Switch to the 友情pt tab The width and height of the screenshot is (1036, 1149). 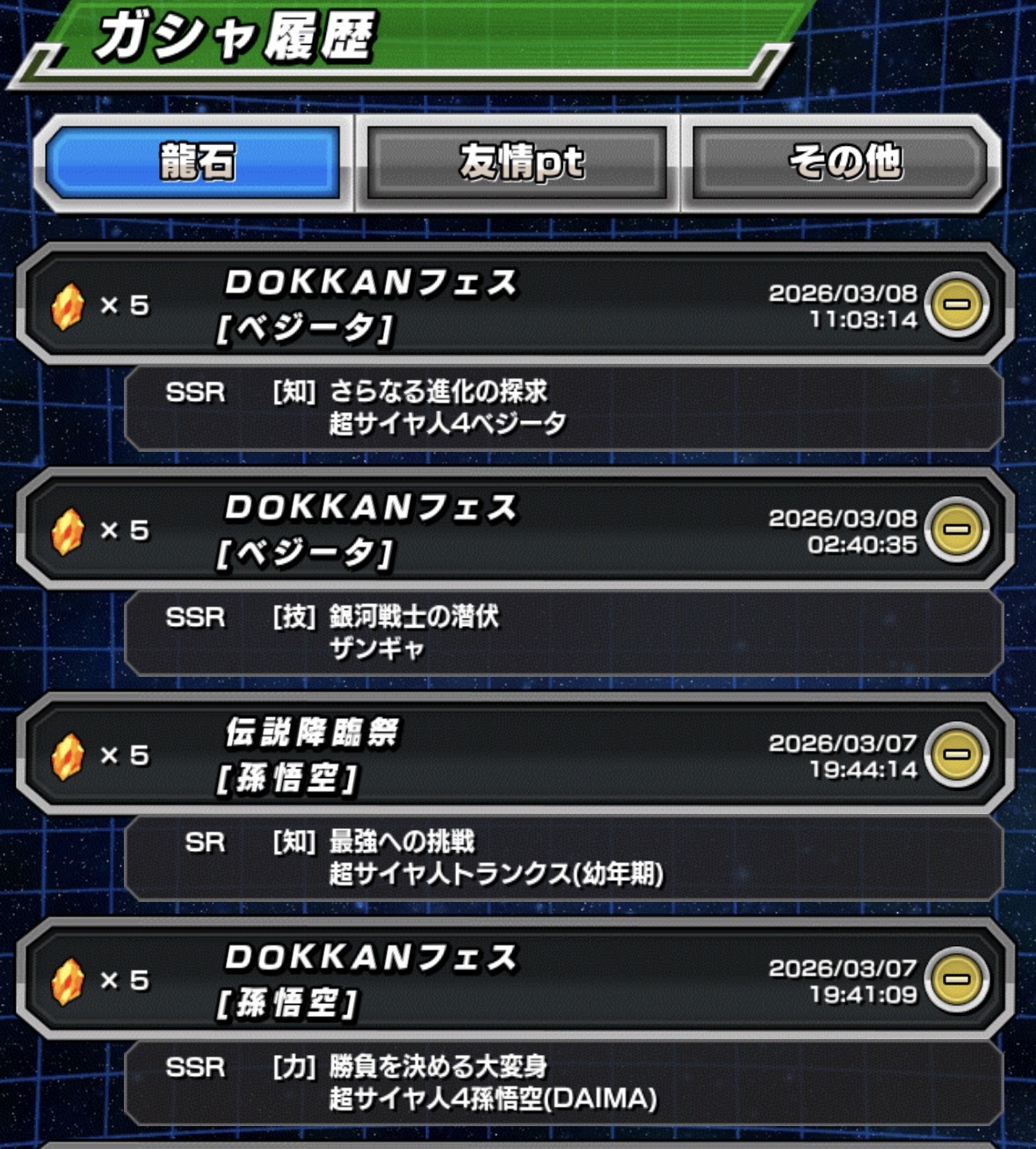coord(518,163)
